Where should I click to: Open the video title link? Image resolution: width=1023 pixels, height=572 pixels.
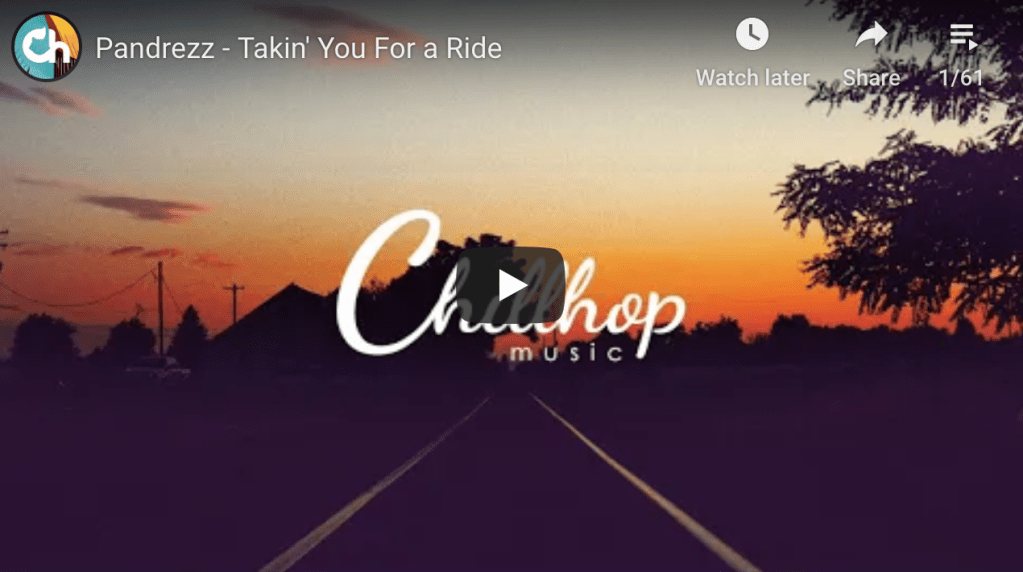(x=298, y=48)
